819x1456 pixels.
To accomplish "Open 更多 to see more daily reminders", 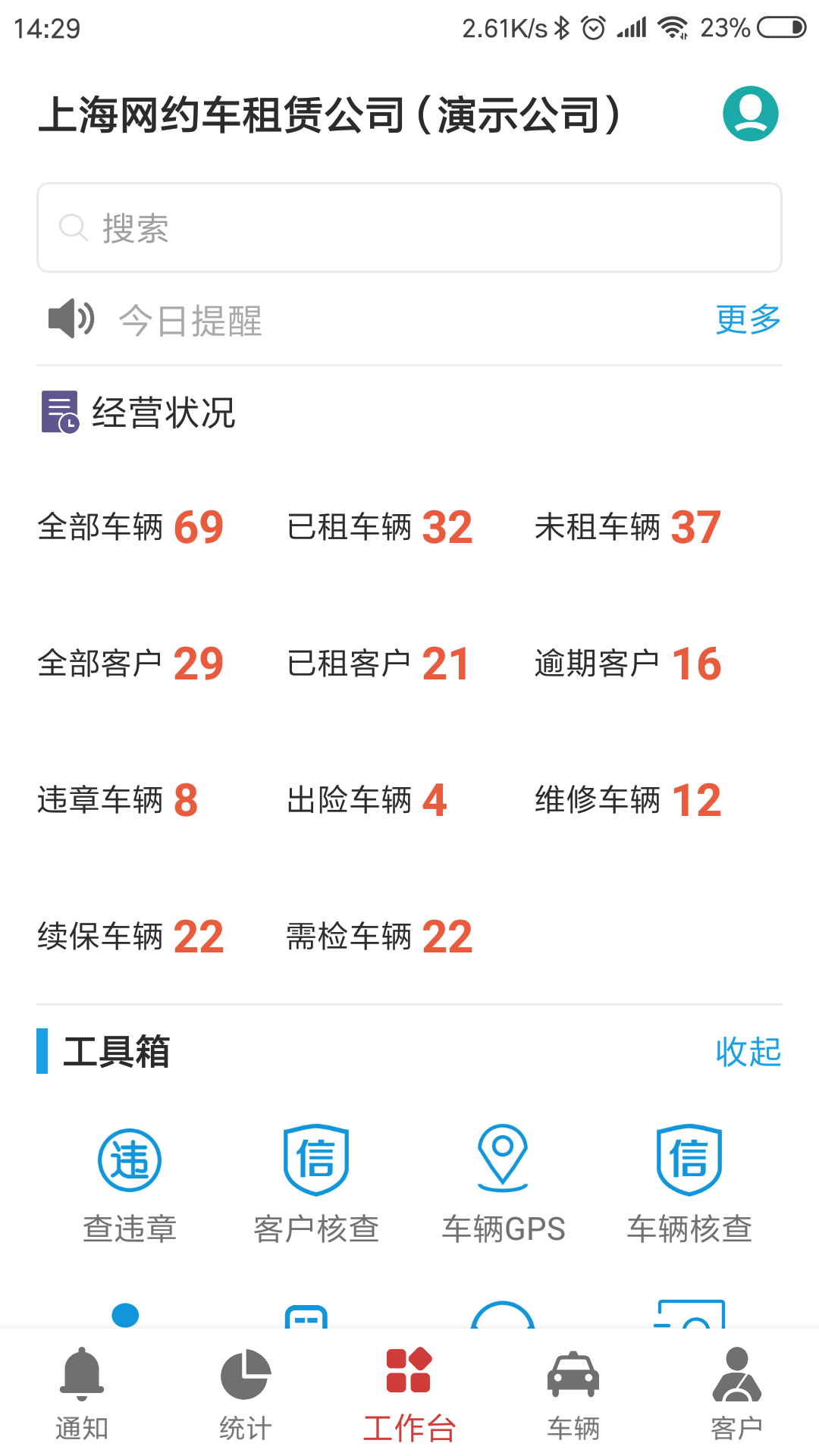I will tap(747, 320).
